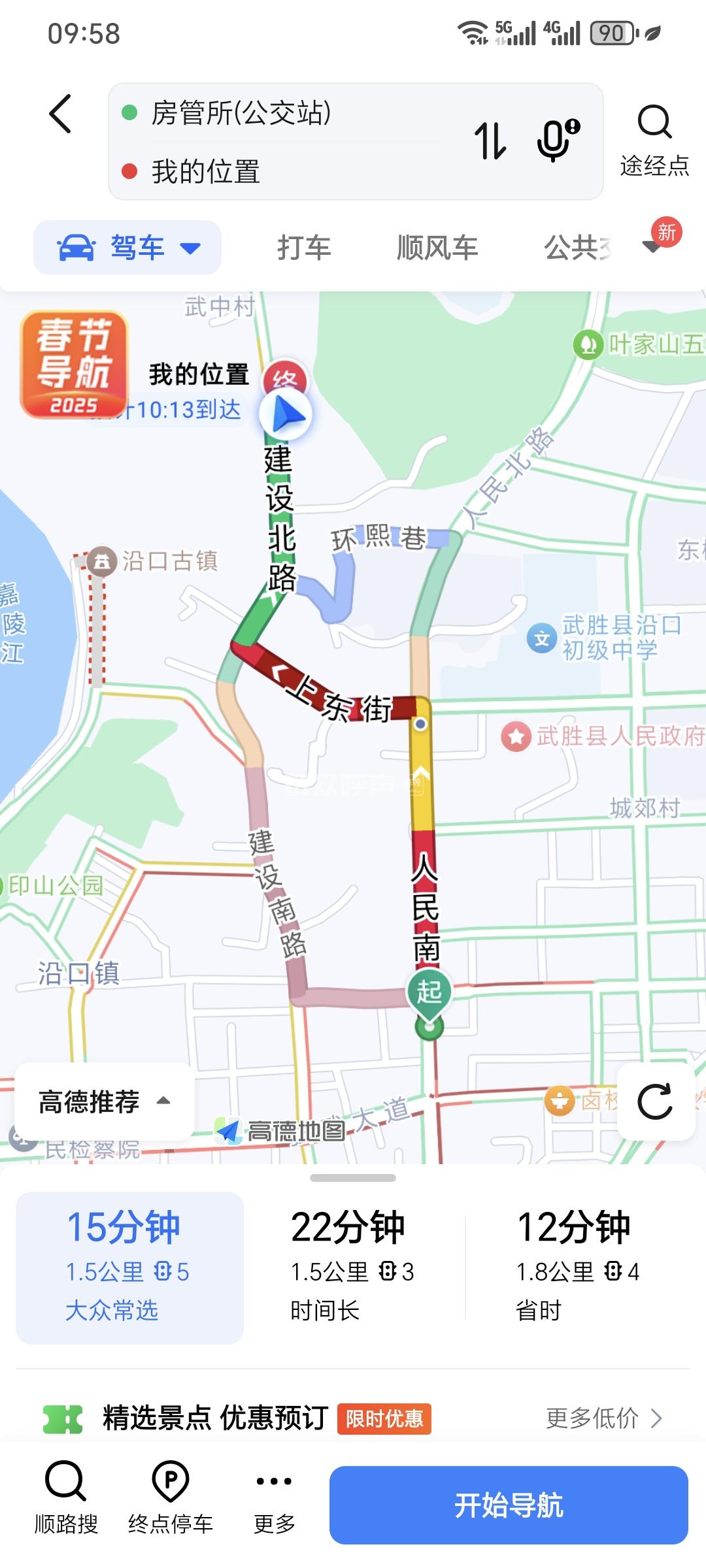Activate voice input microphone
Screen dimensions: 706x1568
[x=557, y=140]
